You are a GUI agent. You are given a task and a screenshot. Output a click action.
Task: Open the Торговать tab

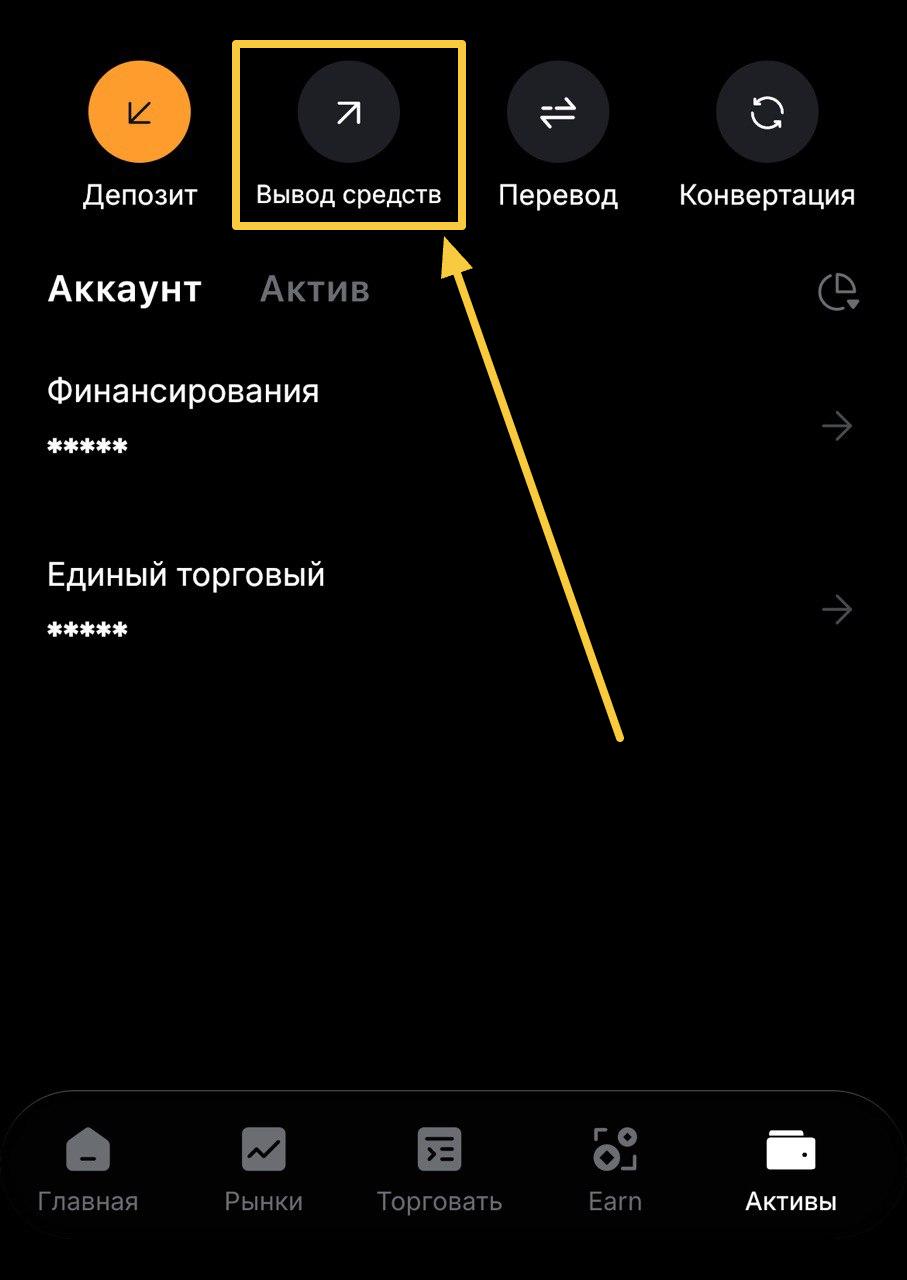(x=439, y=1170)
